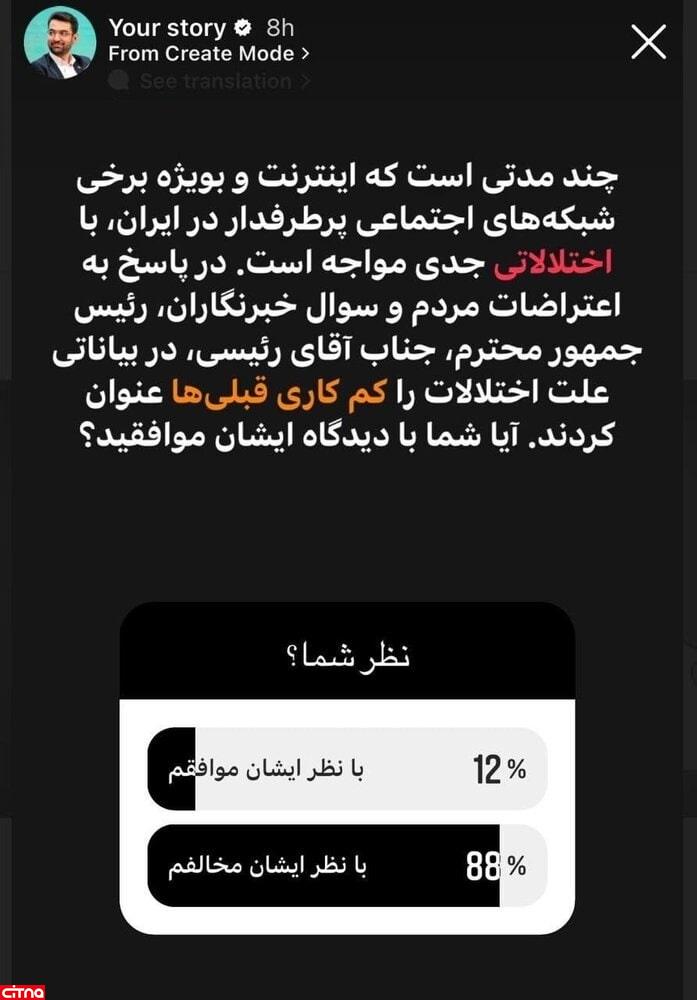Close the story viewer
Screen dimensions: 697x1000
coord(649,42)
